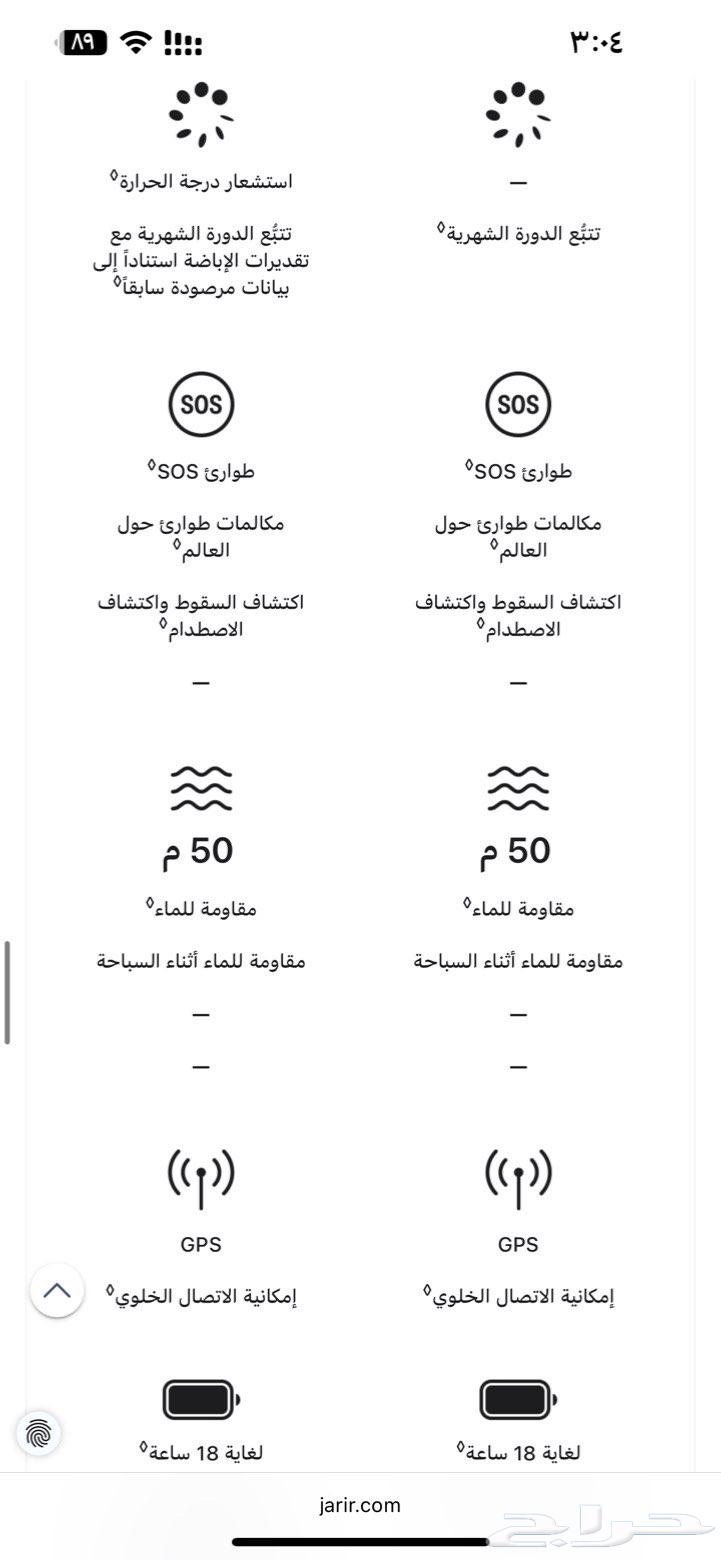Click the loading spinner in the left column
The width and height of the screenshot is (721, 1560).
(201, 113)
